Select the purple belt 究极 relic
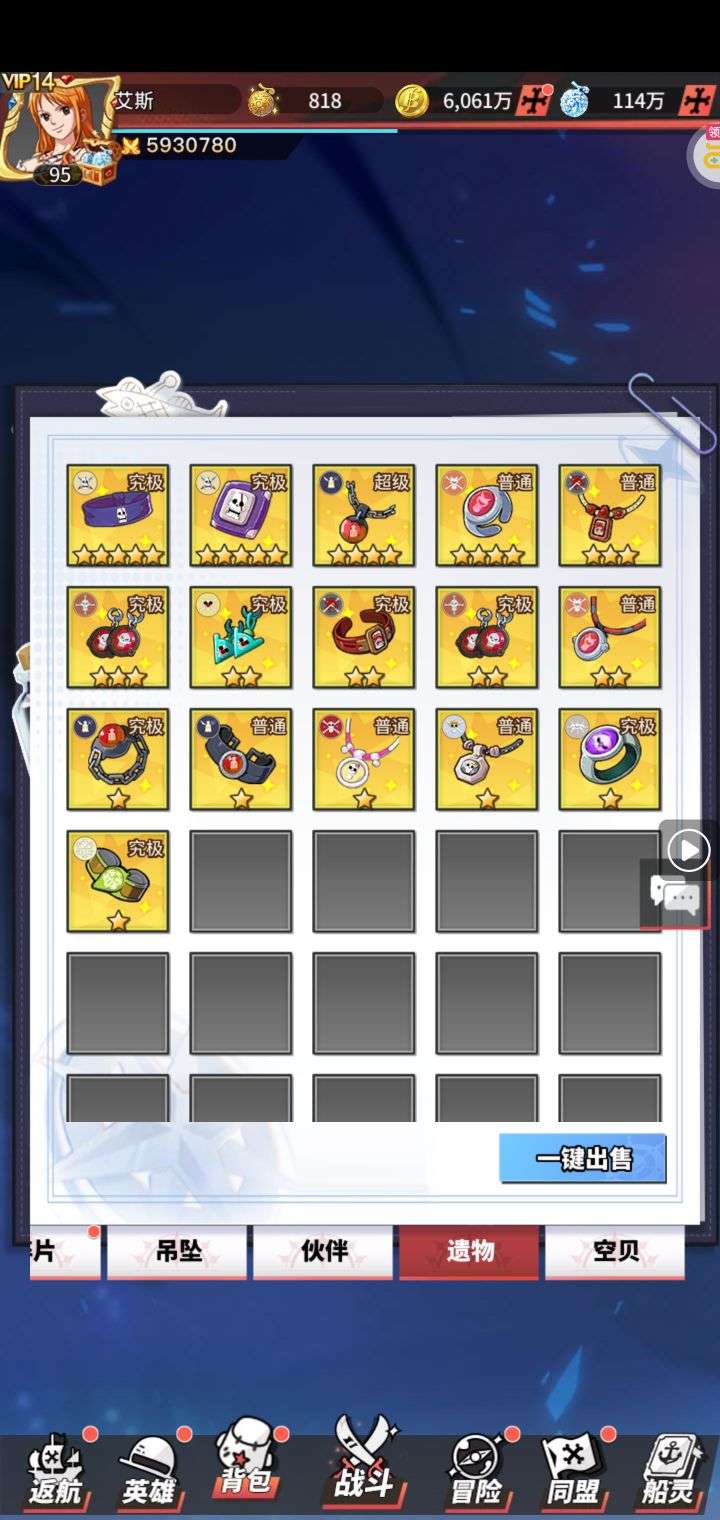Image resolution: width=720 pixels, height=1520 pixels. pos(118,516)
